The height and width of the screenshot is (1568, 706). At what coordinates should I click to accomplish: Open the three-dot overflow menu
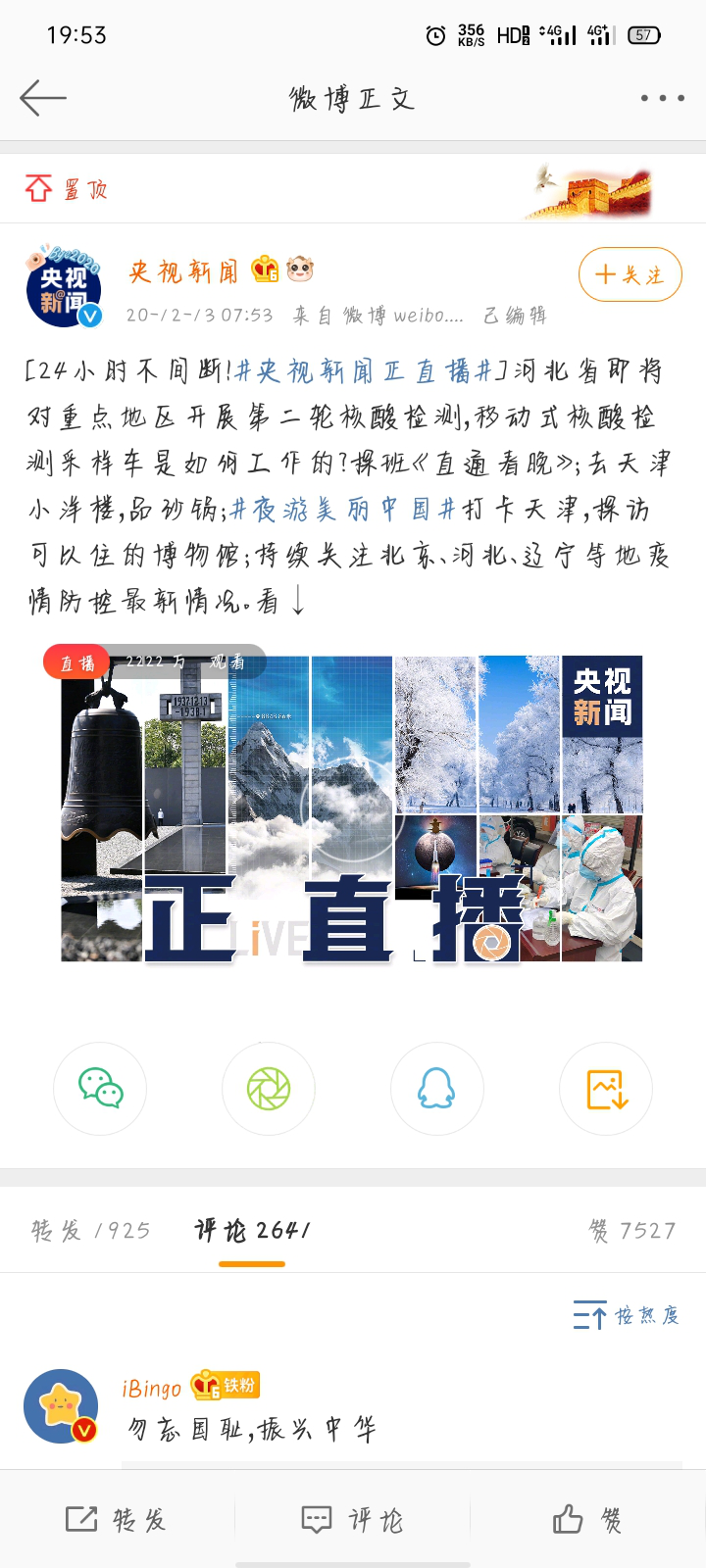pos(662,98)
